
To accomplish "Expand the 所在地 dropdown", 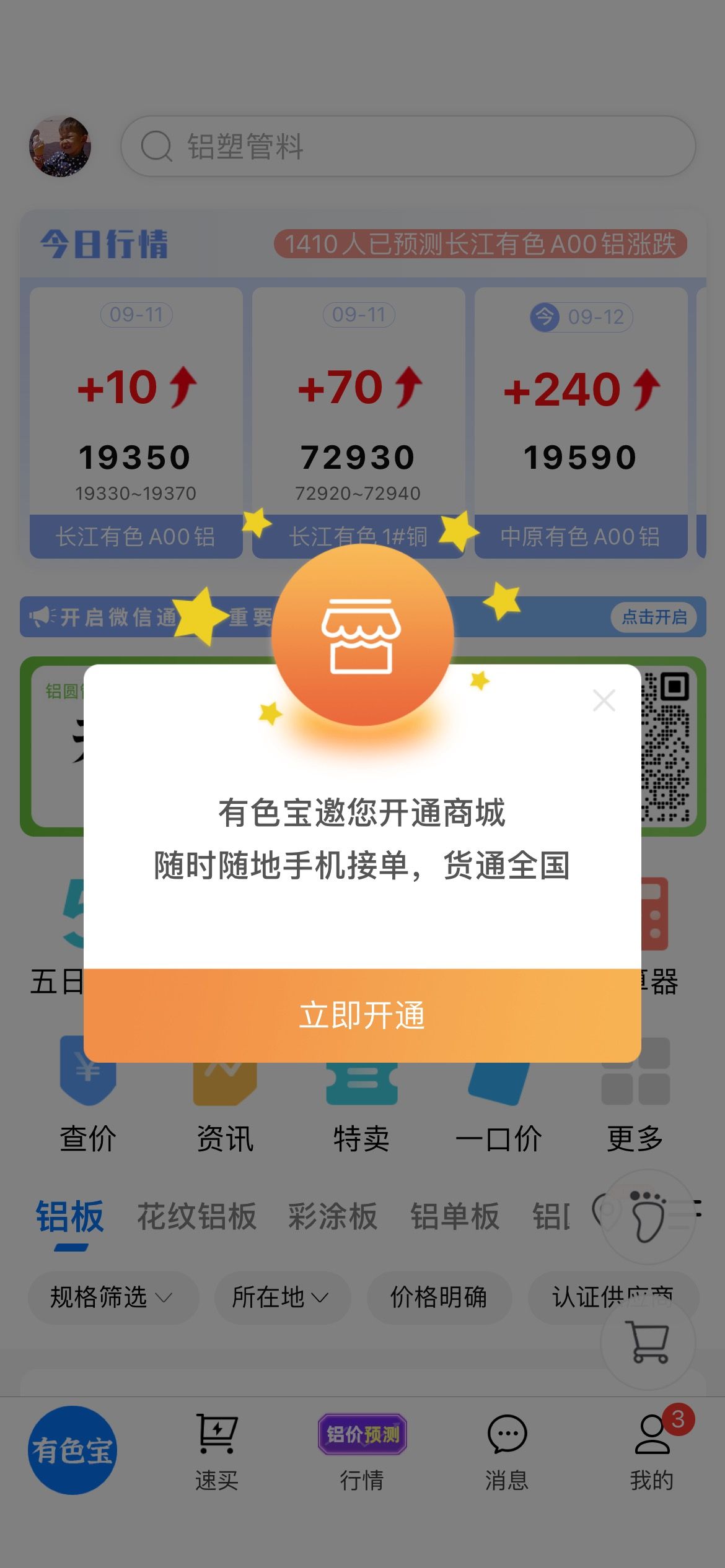I will pyautogui.click(x=283, y=1297).
